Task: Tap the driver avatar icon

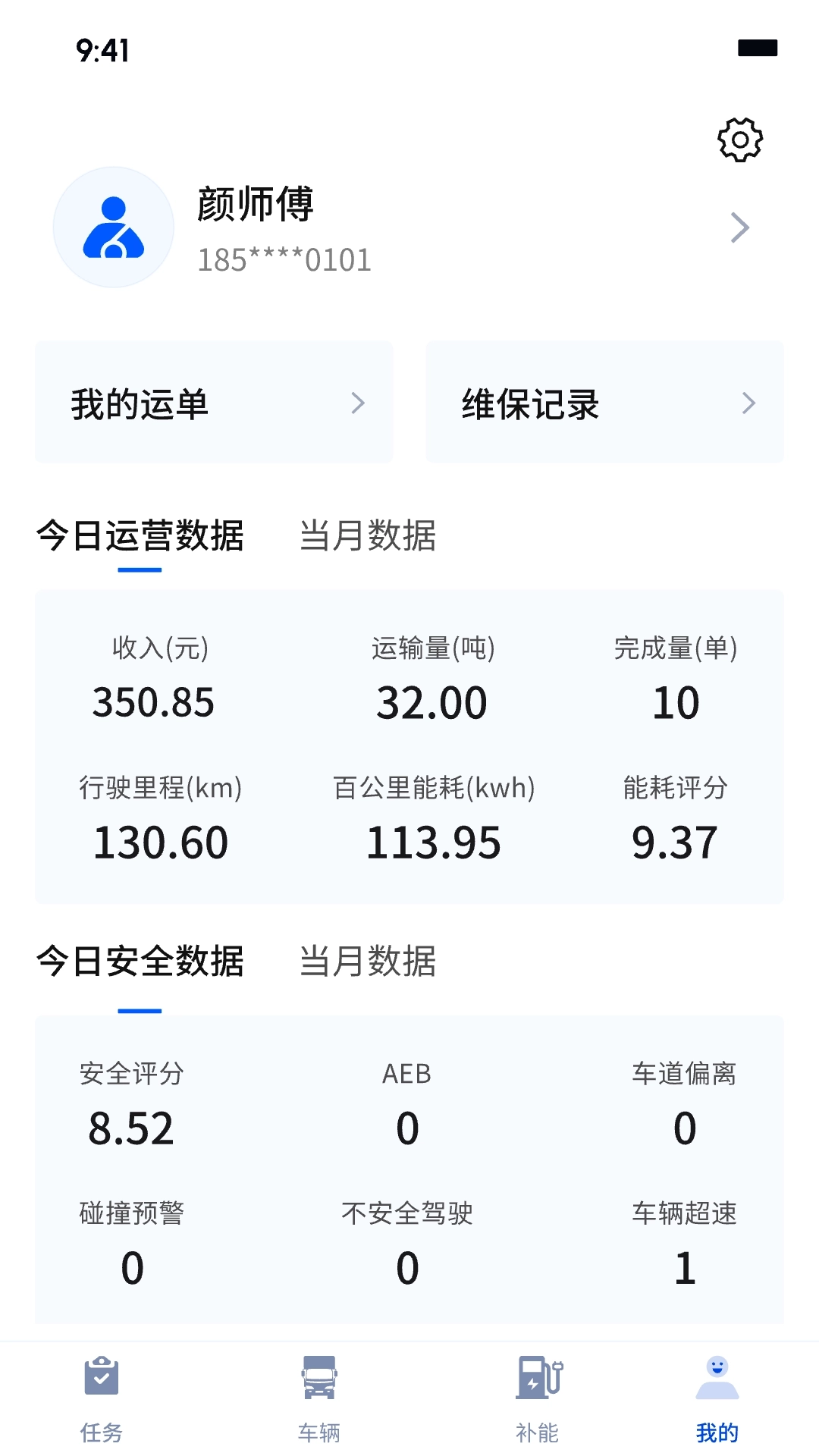Action: click(113, 227)
